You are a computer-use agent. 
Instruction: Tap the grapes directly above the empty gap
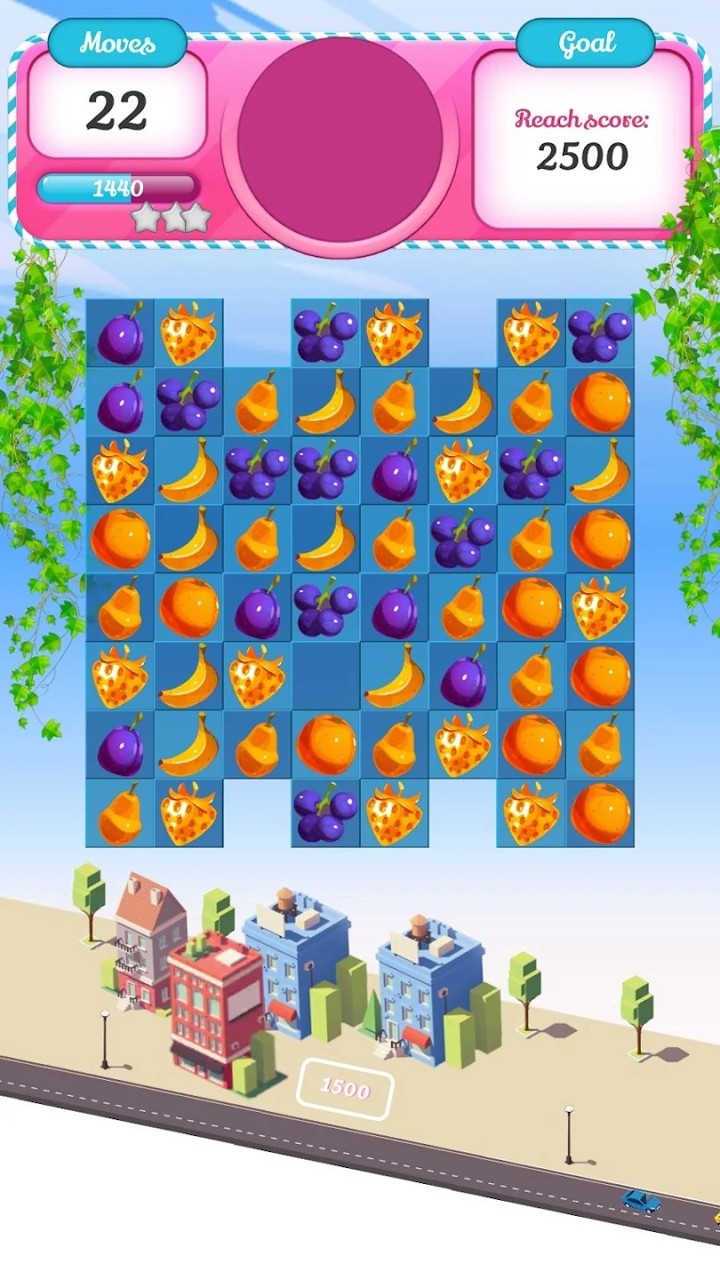click(325, 608)
